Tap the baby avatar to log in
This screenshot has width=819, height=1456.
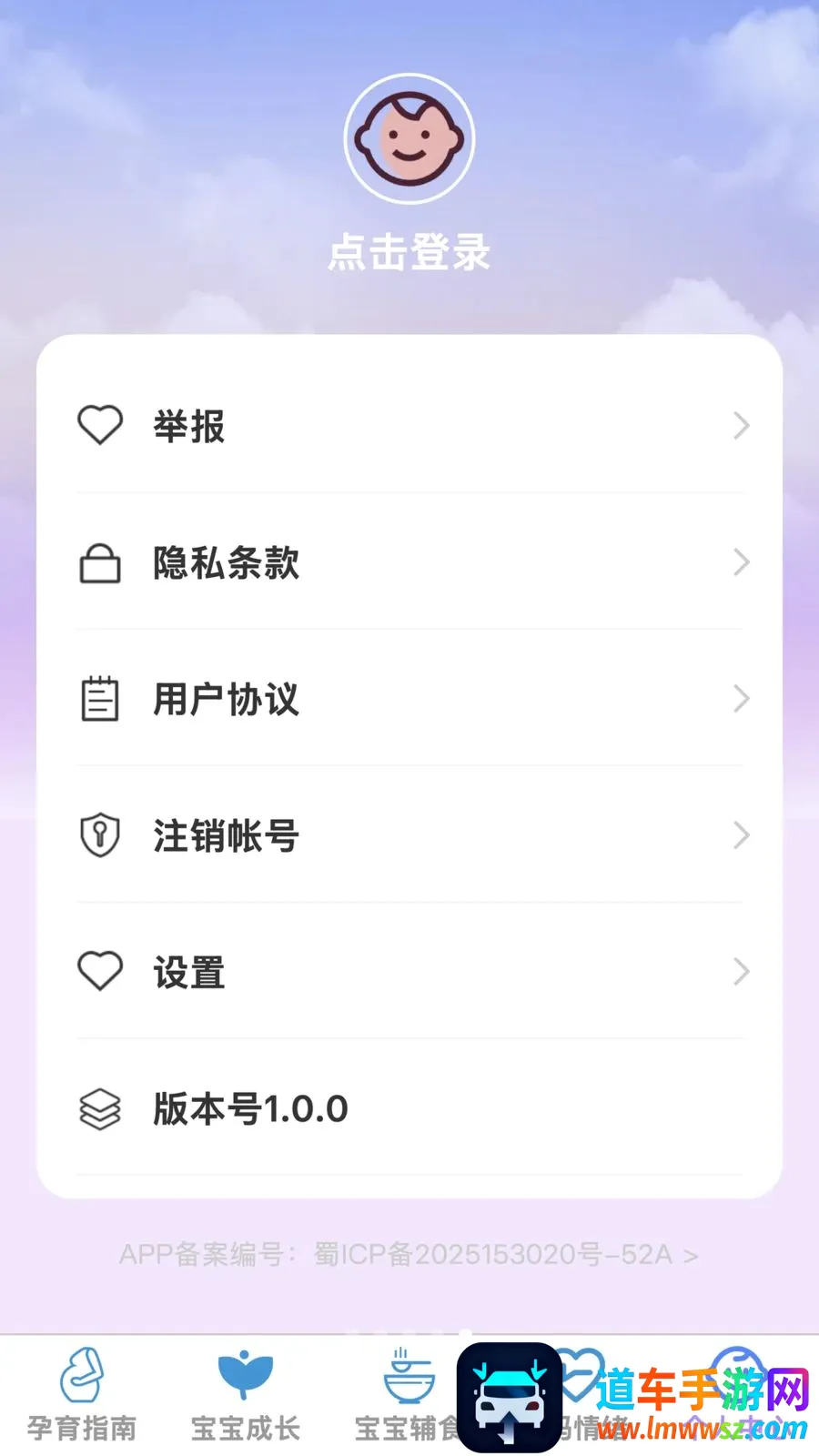coord(409,138)
